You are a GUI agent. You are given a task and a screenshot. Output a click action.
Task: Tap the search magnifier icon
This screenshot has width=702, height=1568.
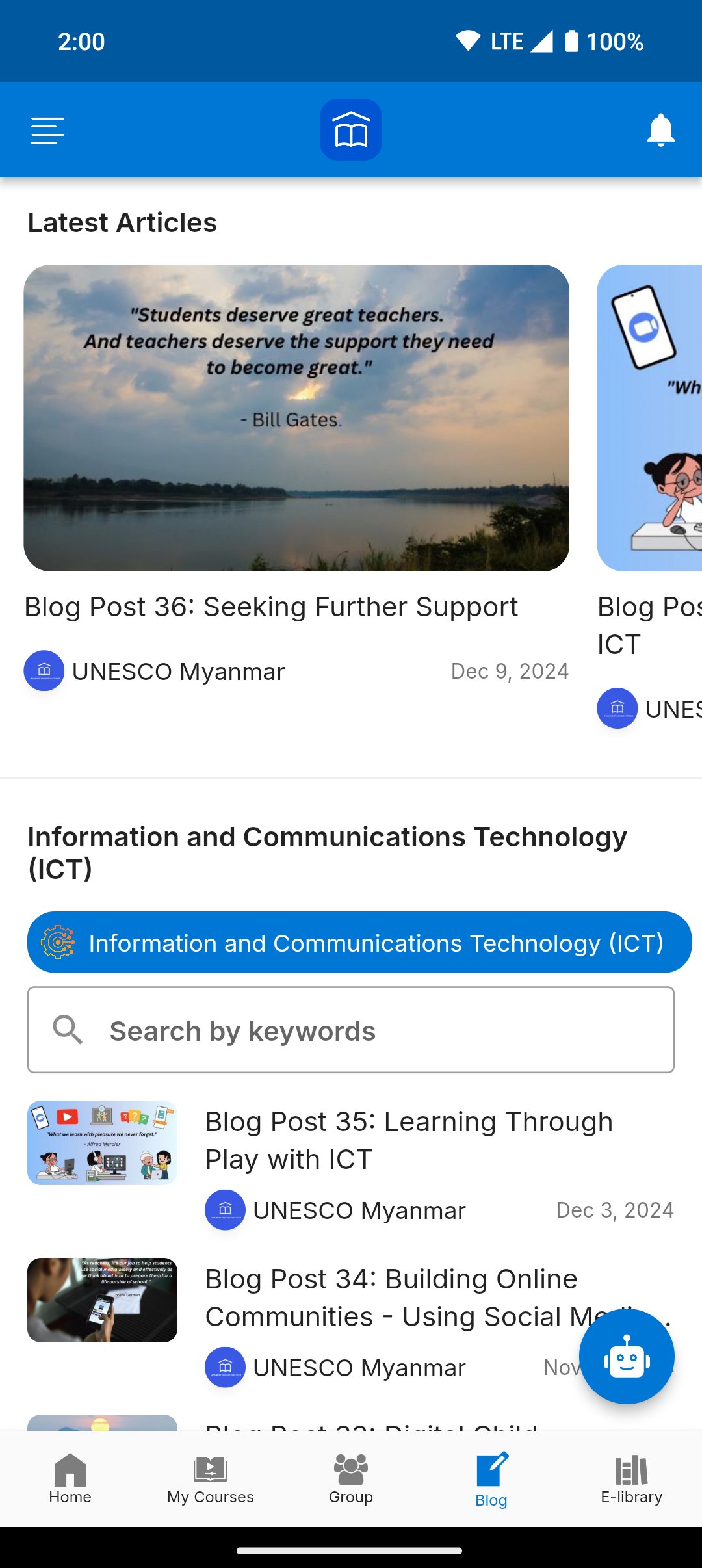[68, 1030]
